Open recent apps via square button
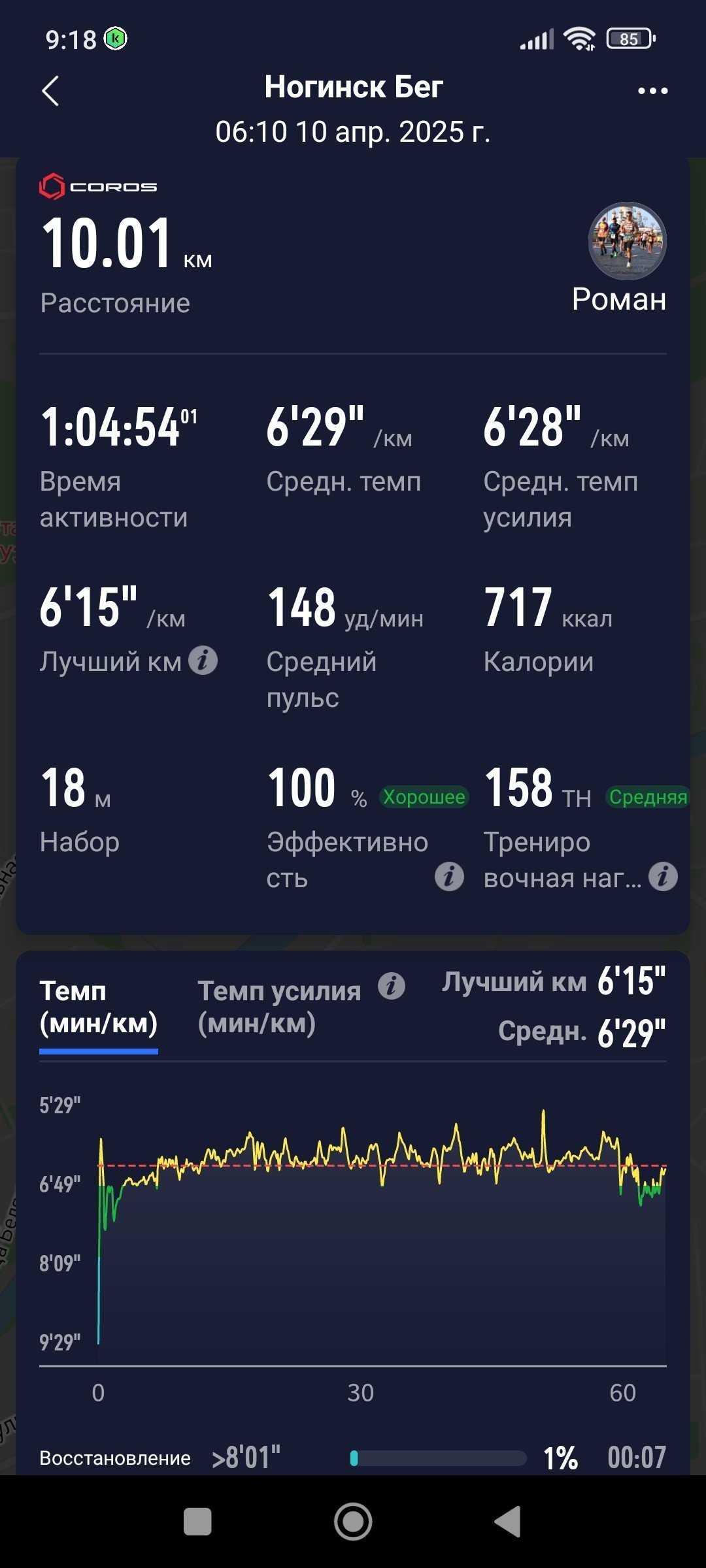Viewport: 706px width, 1568px height. tap(197, 1522)
